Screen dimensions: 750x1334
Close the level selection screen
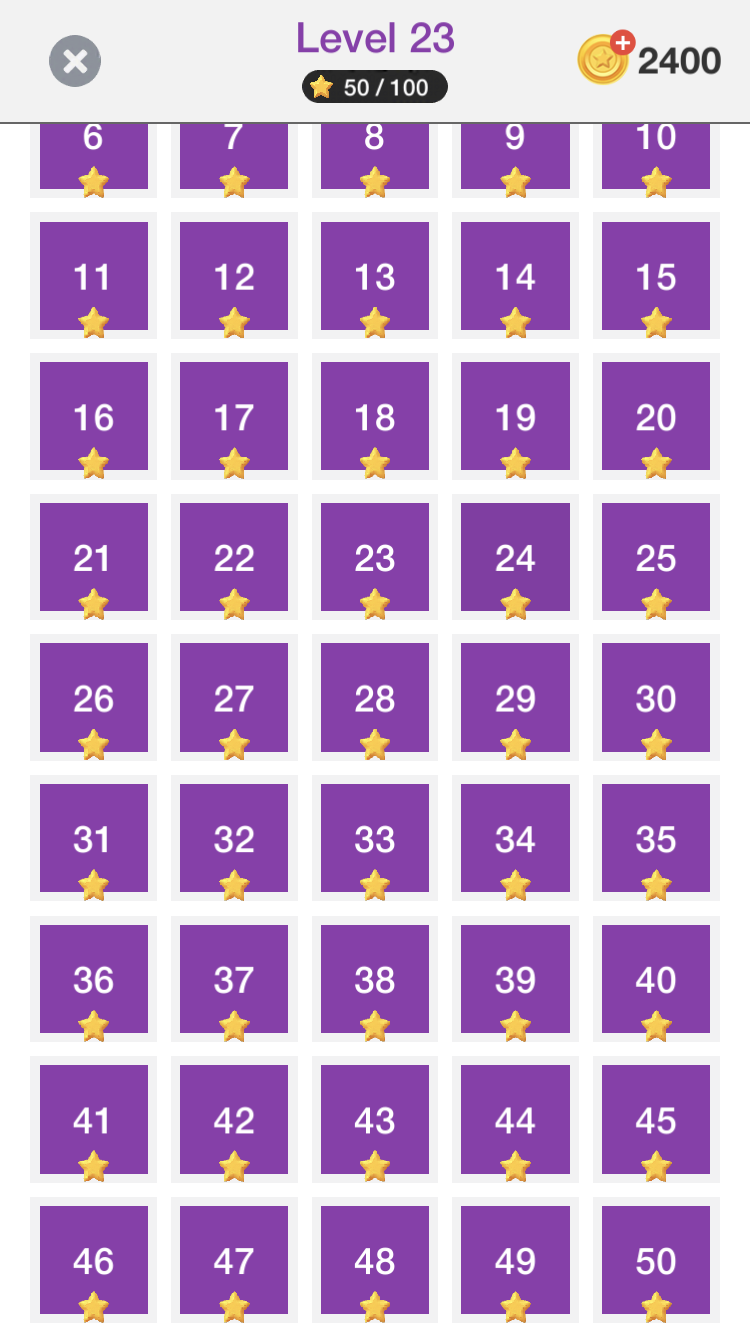[75, 61]
